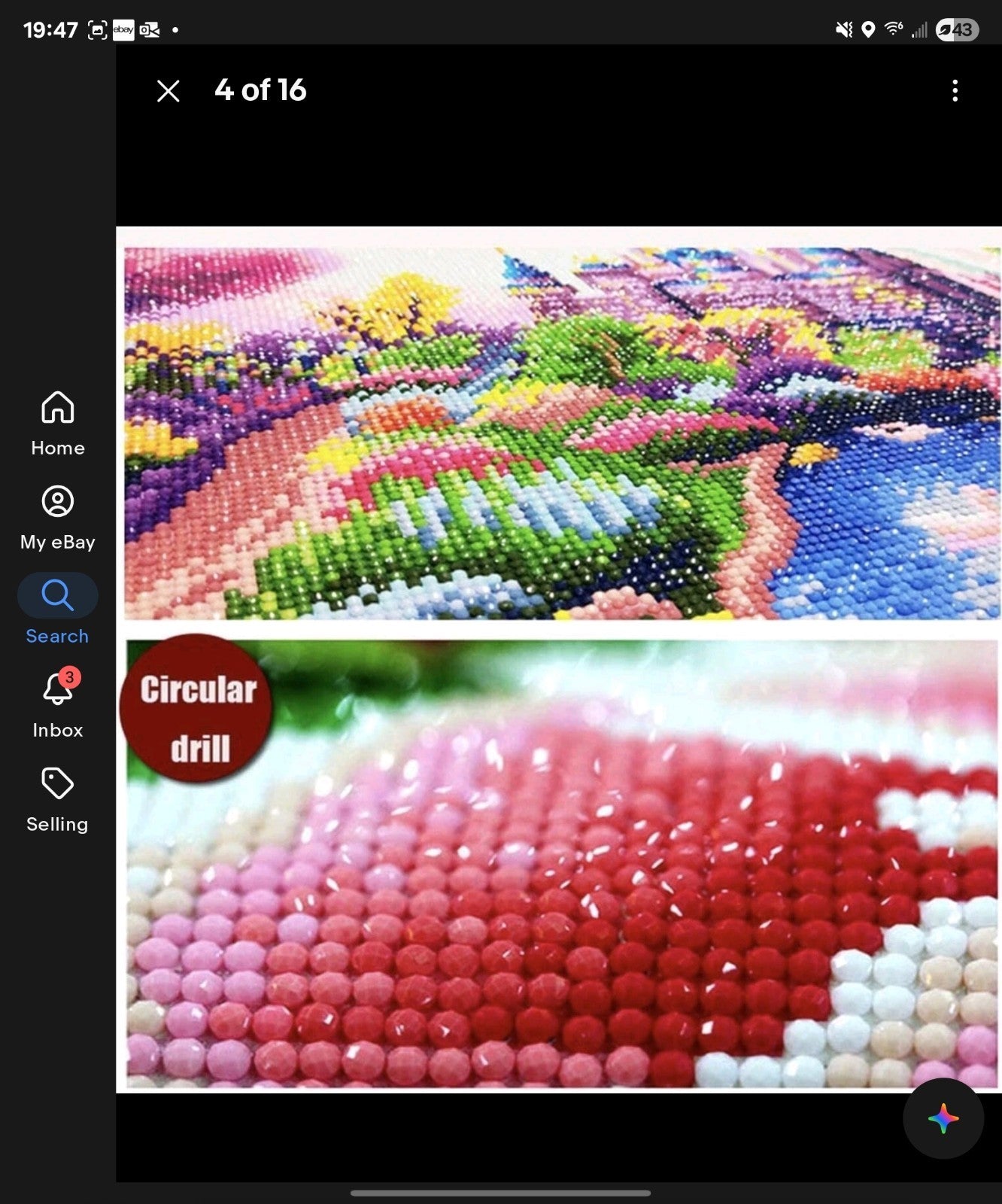The height and width of the screenshot is (1204, 1002).
Task: Open the My eBay tab
Action: (58, 518)
